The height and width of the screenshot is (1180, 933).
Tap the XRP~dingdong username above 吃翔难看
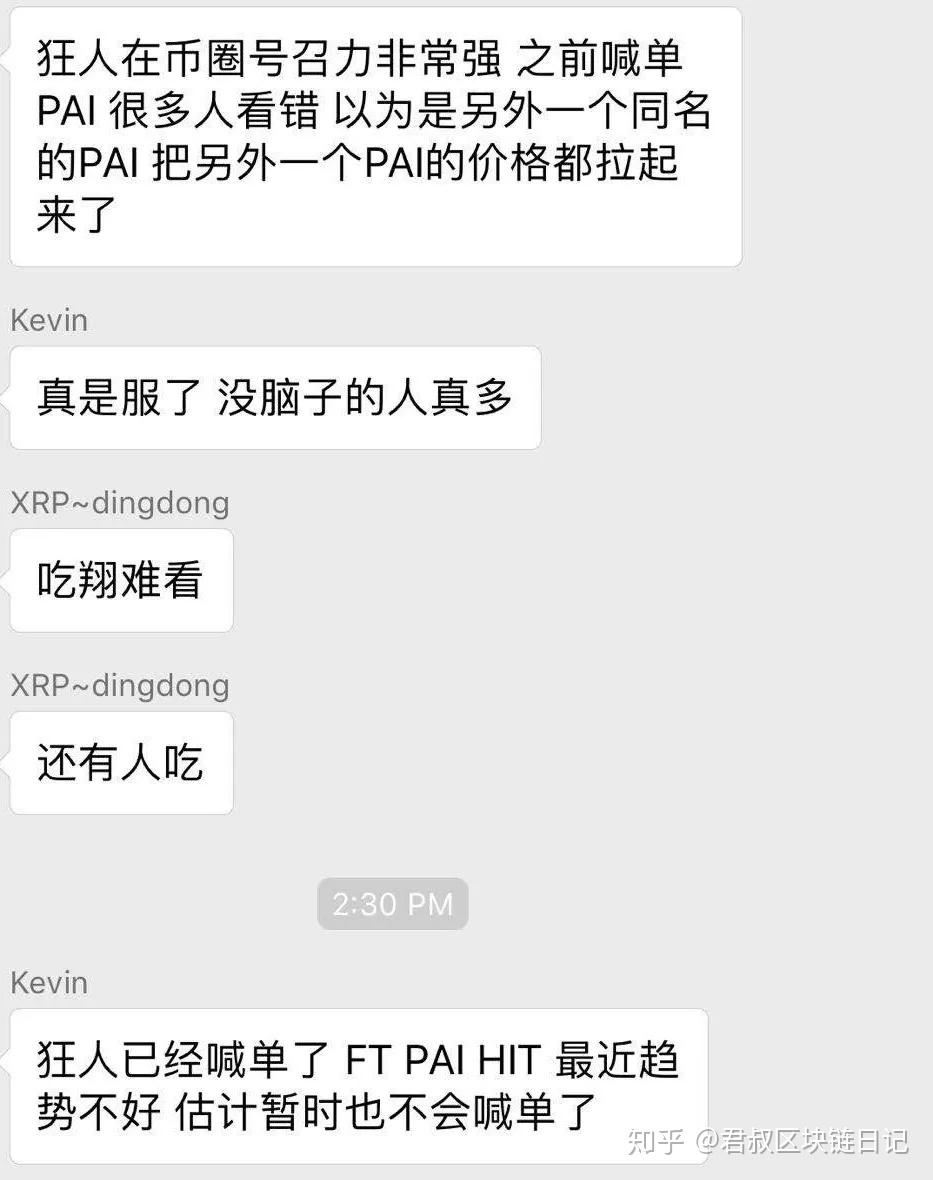click(x=117, y=502)
